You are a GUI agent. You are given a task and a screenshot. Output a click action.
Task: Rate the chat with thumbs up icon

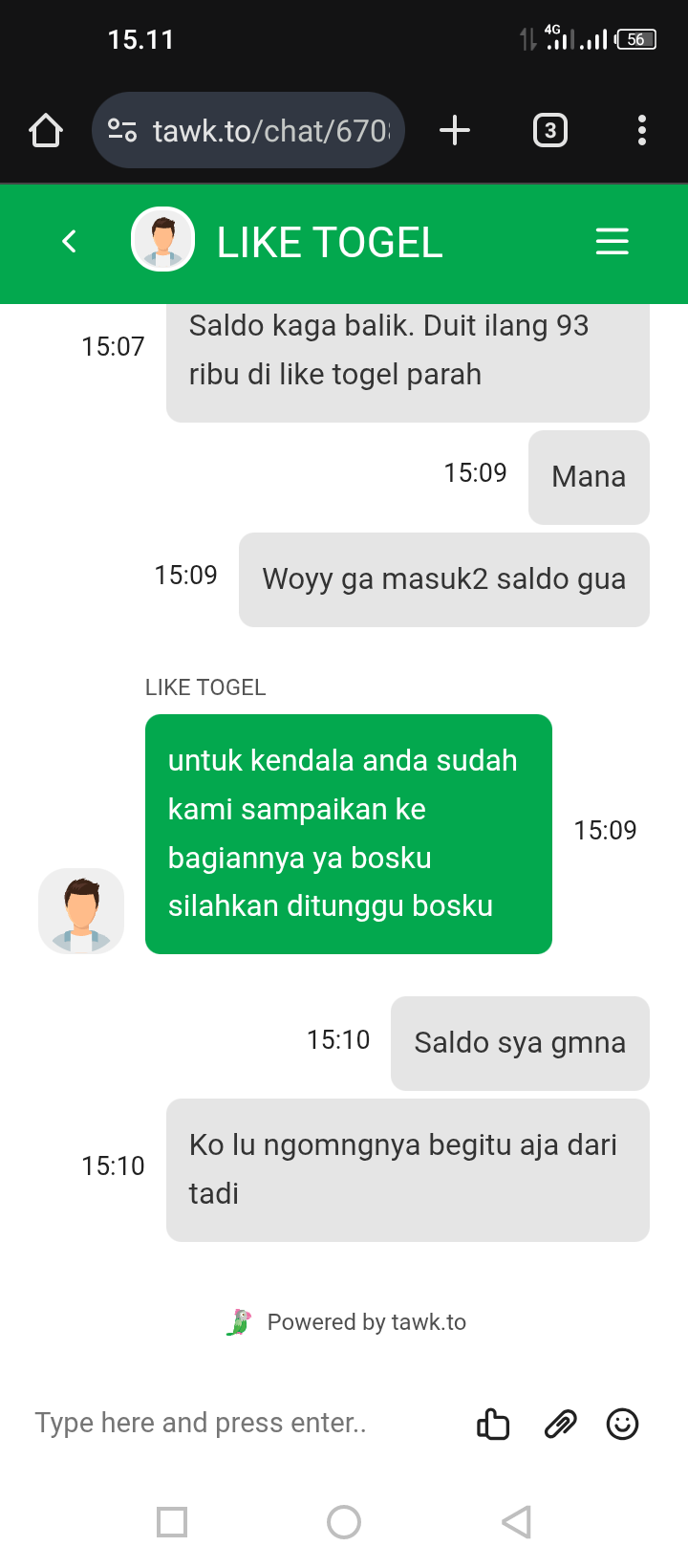493,1424
